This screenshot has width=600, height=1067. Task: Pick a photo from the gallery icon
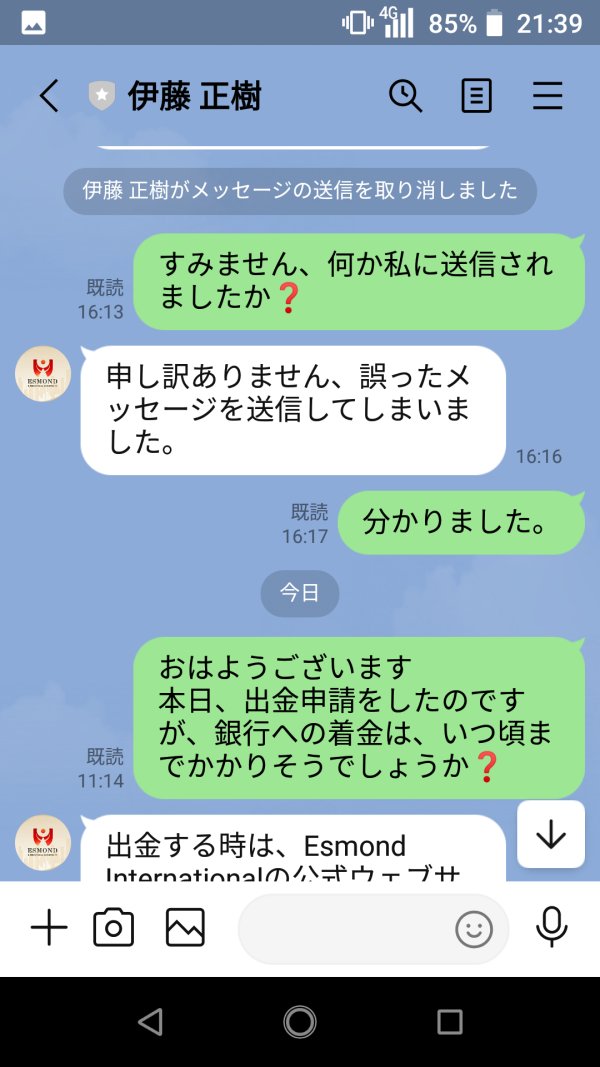click(x=185, y=928)
